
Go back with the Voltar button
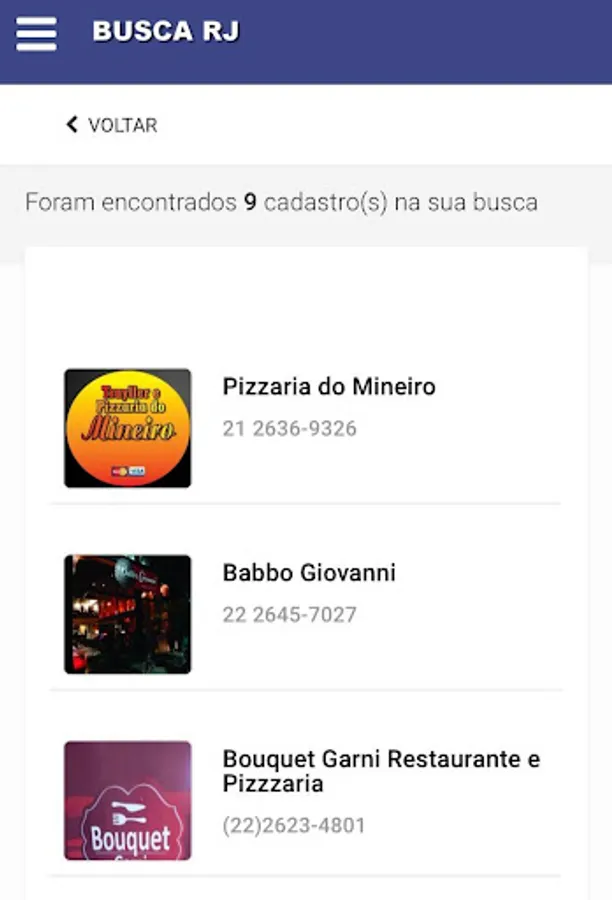112,125
